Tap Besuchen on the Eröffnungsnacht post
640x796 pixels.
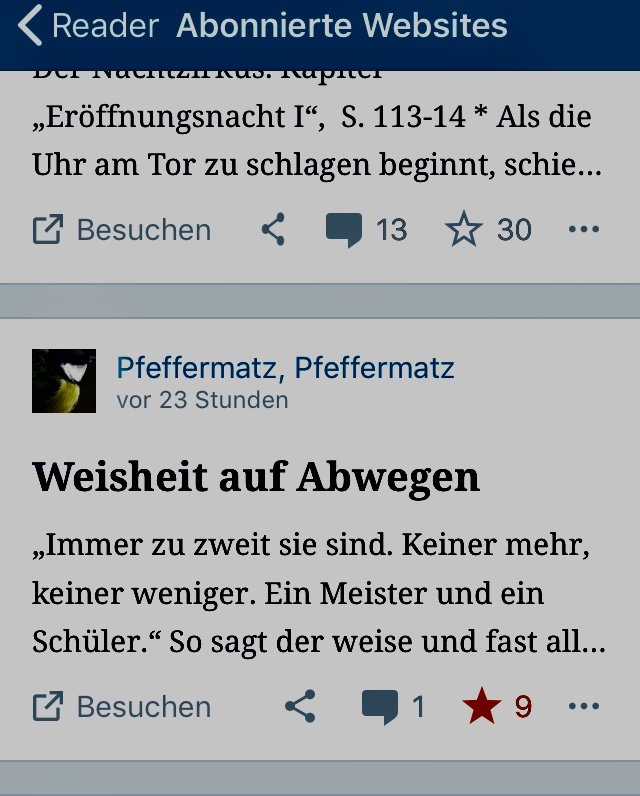pyautogui.click(x=122, y=230)
